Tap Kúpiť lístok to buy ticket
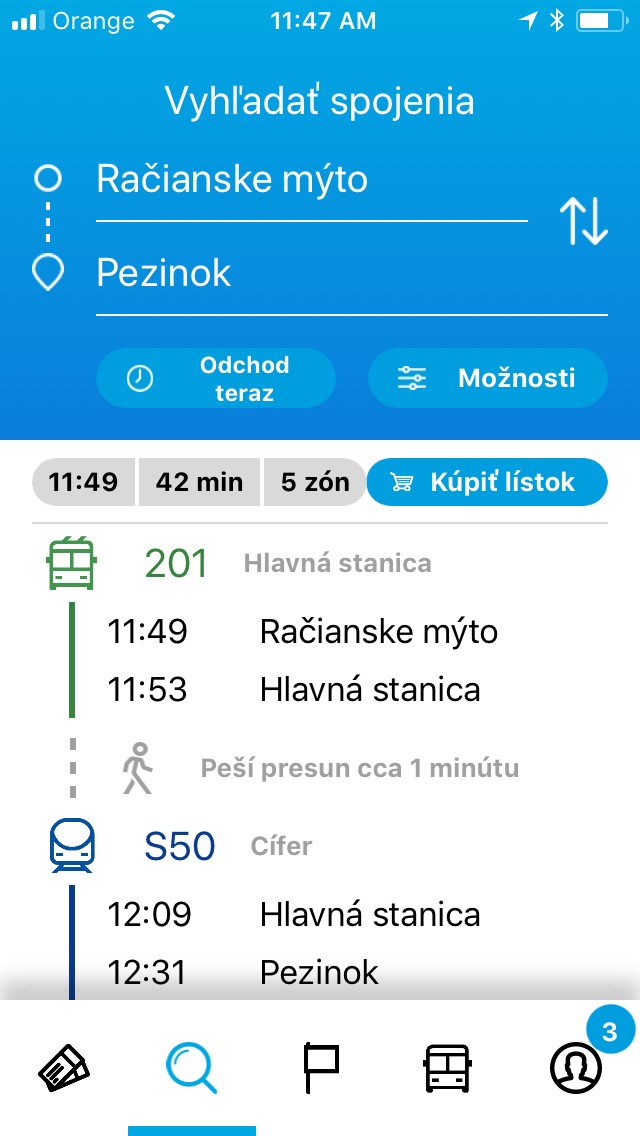Image resolution: width=640 pixels, height=1136 pixels. 487,482
